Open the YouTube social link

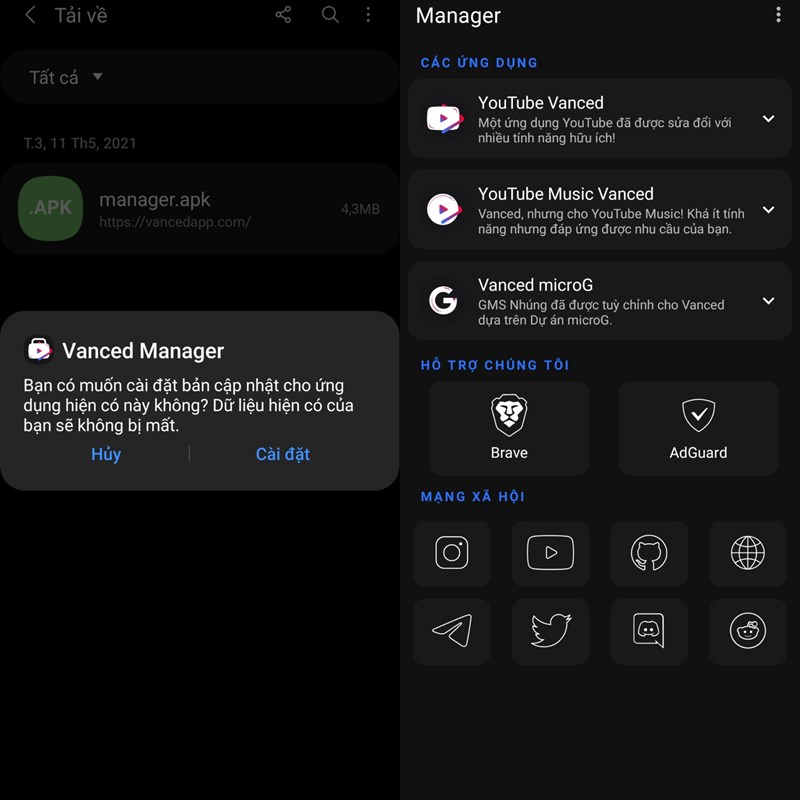[550, 553]
